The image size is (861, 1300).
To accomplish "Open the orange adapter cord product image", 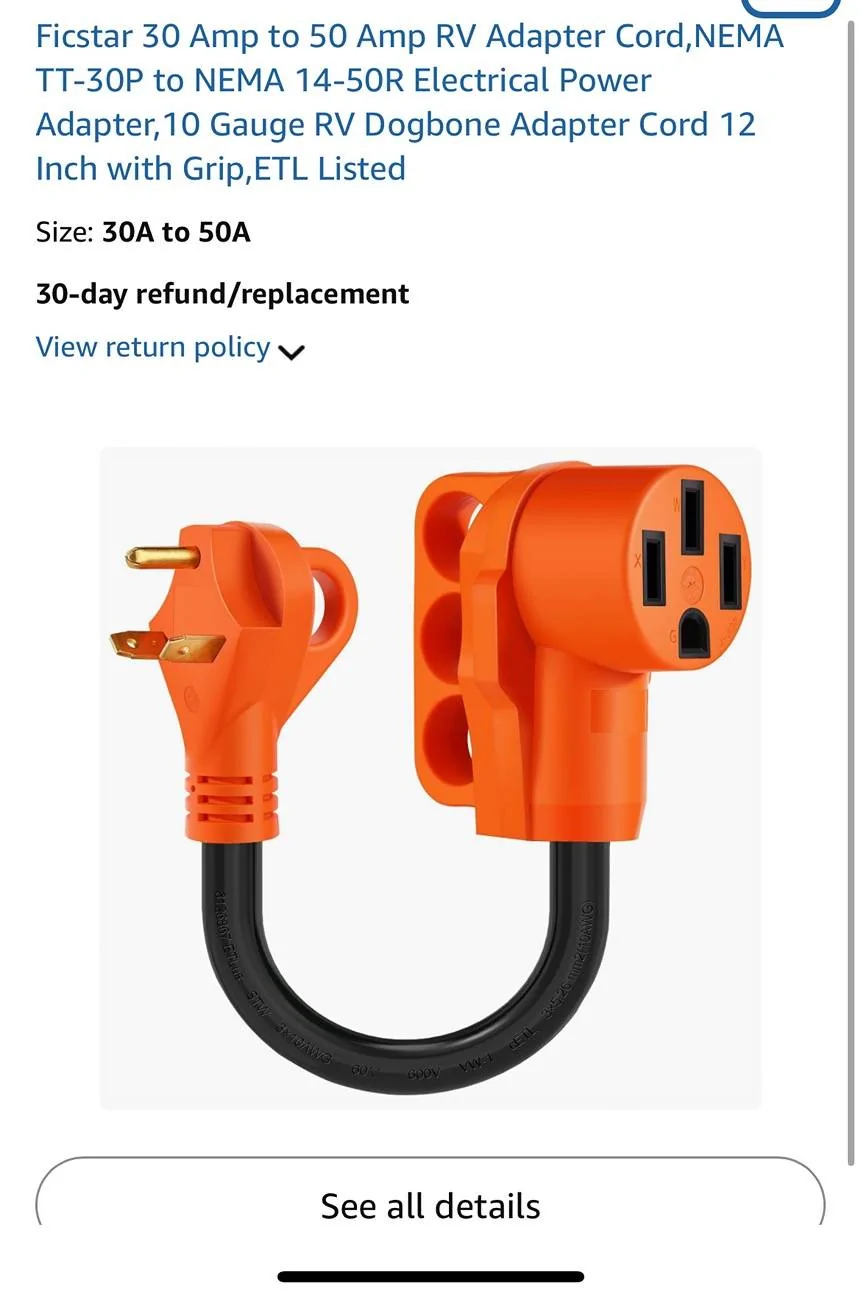I will (x=430, y=777).
